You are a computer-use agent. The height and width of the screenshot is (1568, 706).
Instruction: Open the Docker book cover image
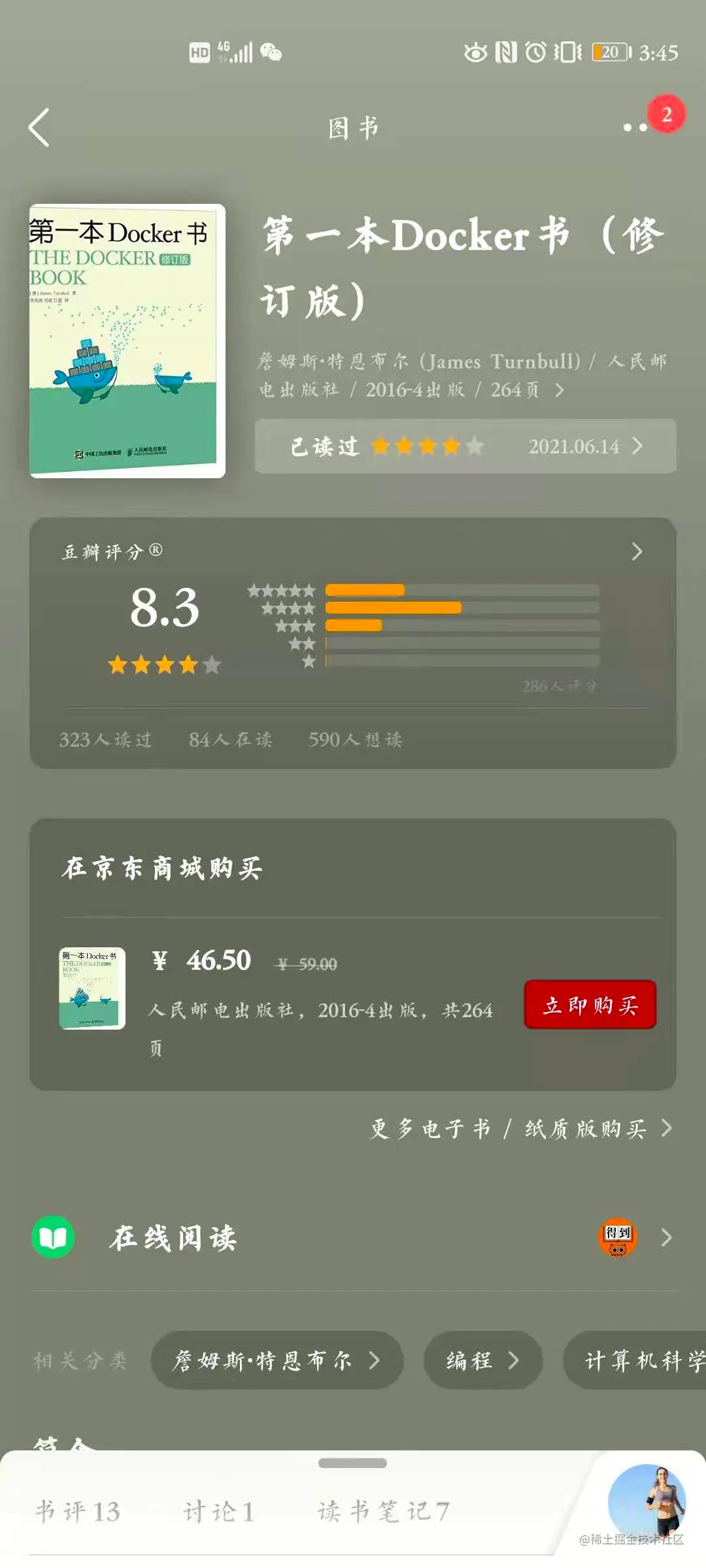[x=127, y=340]
